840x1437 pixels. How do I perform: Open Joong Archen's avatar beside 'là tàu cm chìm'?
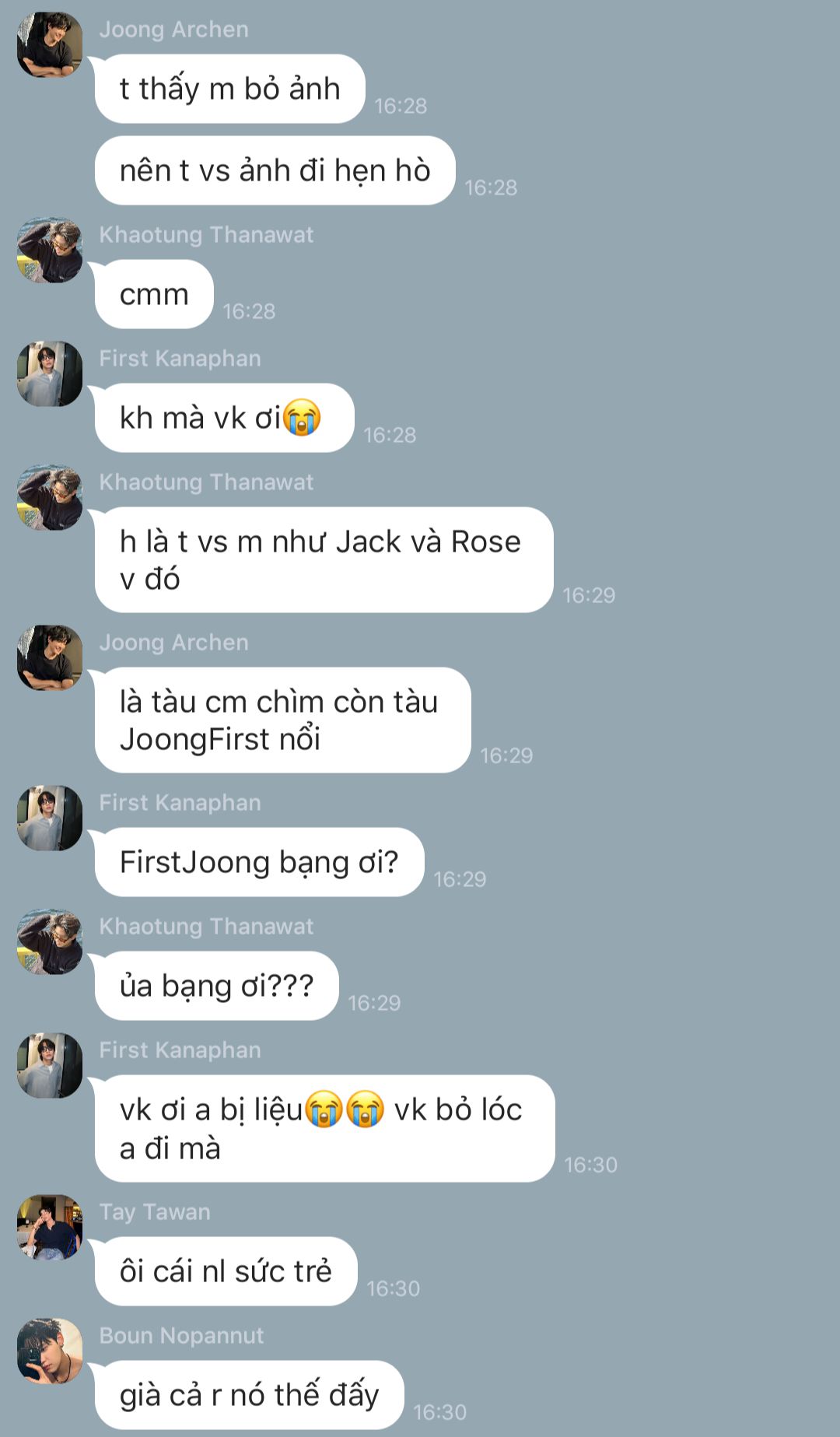point(50,657)
